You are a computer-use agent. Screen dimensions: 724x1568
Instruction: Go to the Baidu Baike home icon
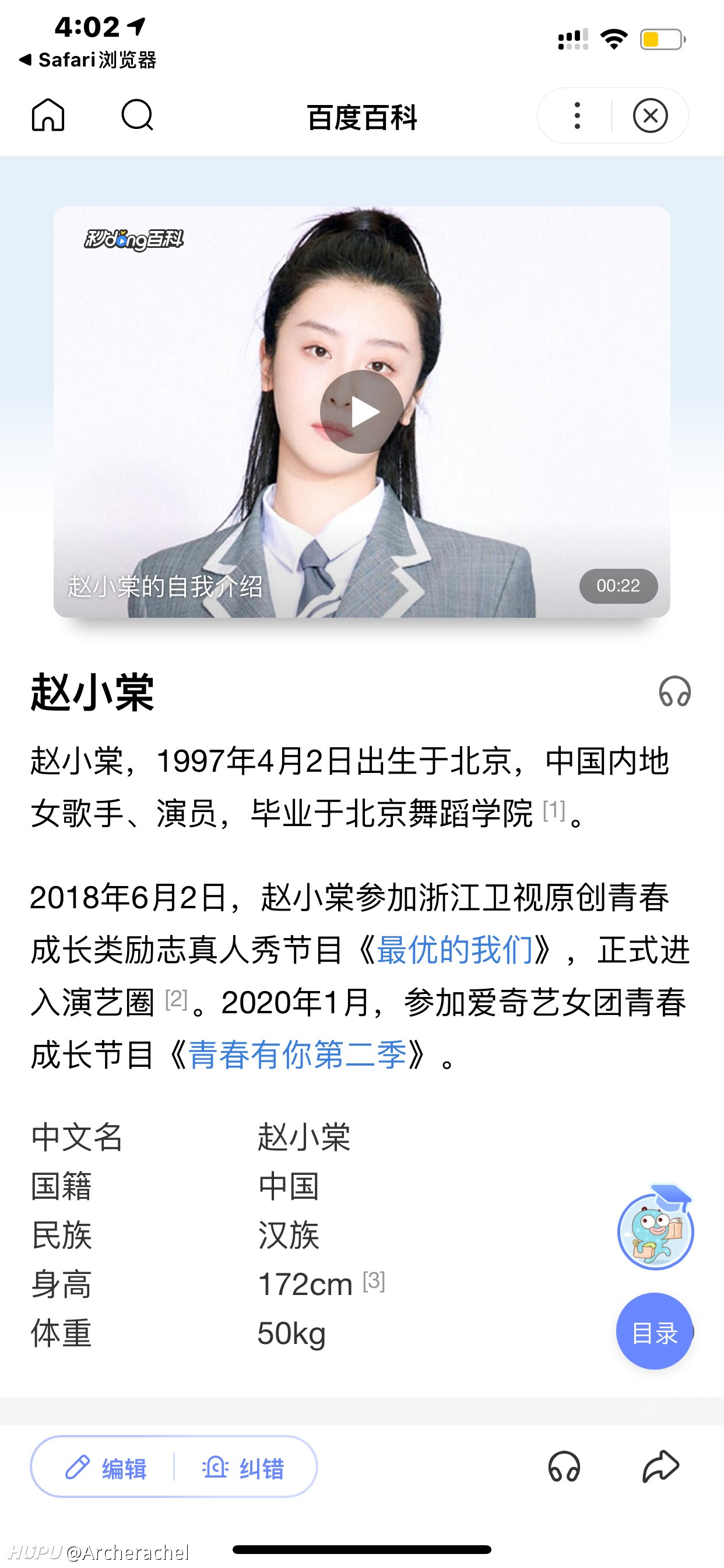(x=48, y=115)
